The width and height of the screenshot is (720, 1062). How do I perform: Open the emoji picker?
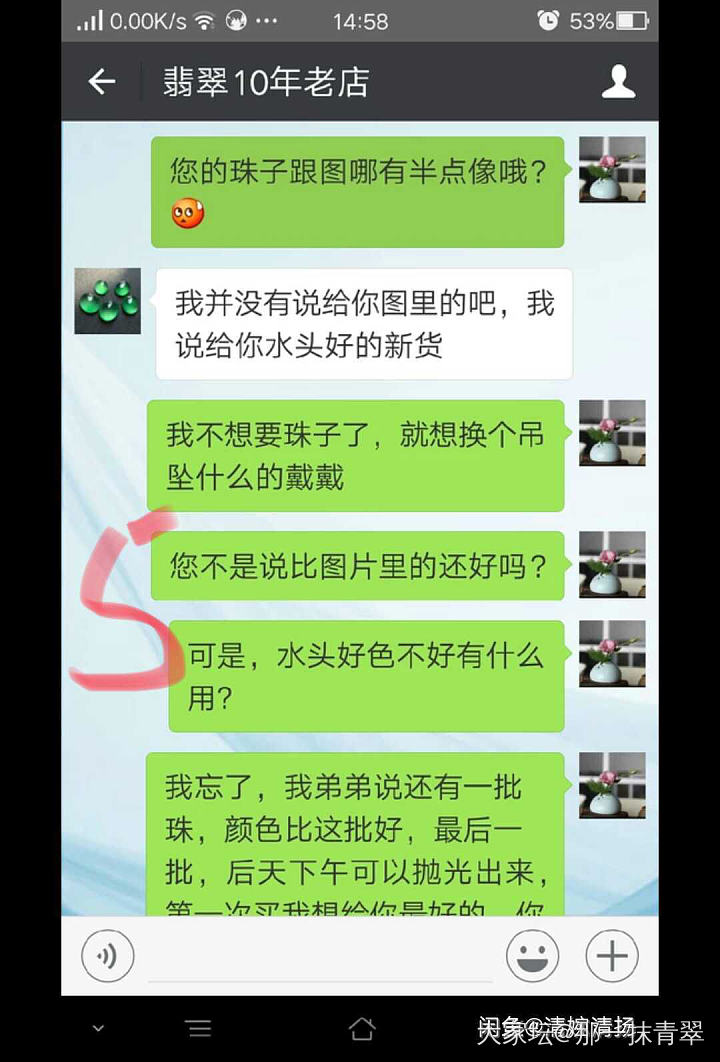(532, 956)
